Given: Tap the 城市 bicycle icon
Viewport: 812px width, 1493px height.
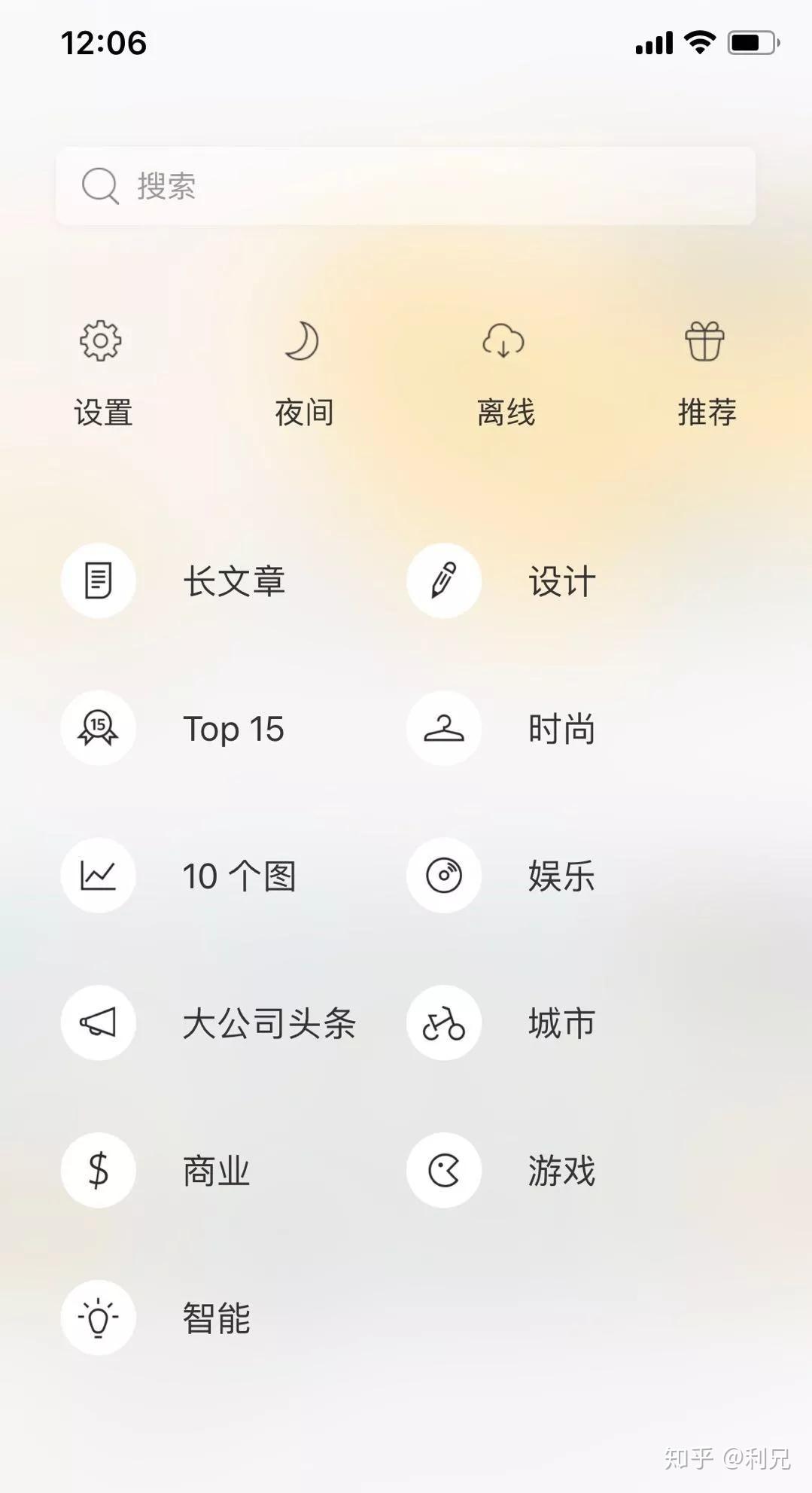Looking at the screenshot, I should click(x=443, y=1023).
